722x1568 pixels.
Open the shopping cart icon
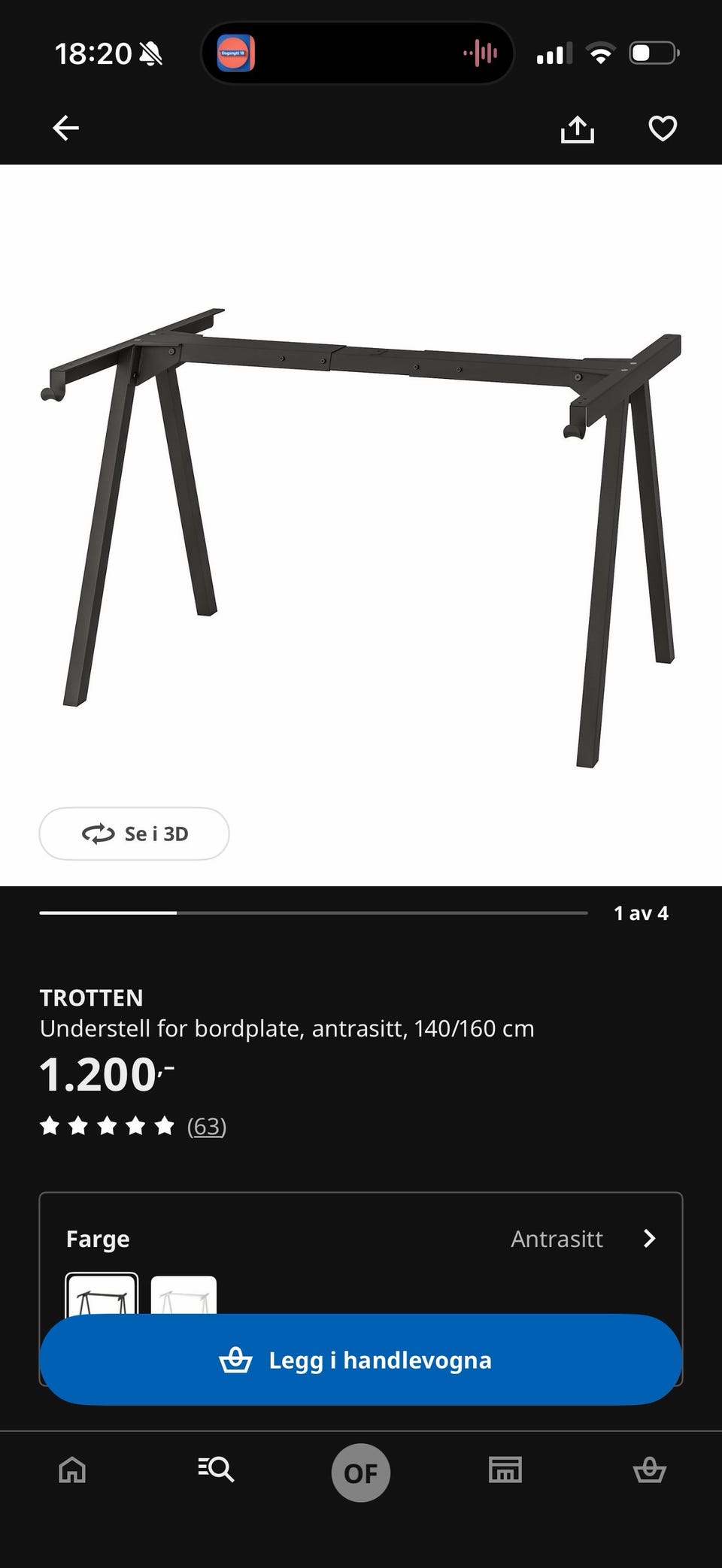[x=650, y=1472]
